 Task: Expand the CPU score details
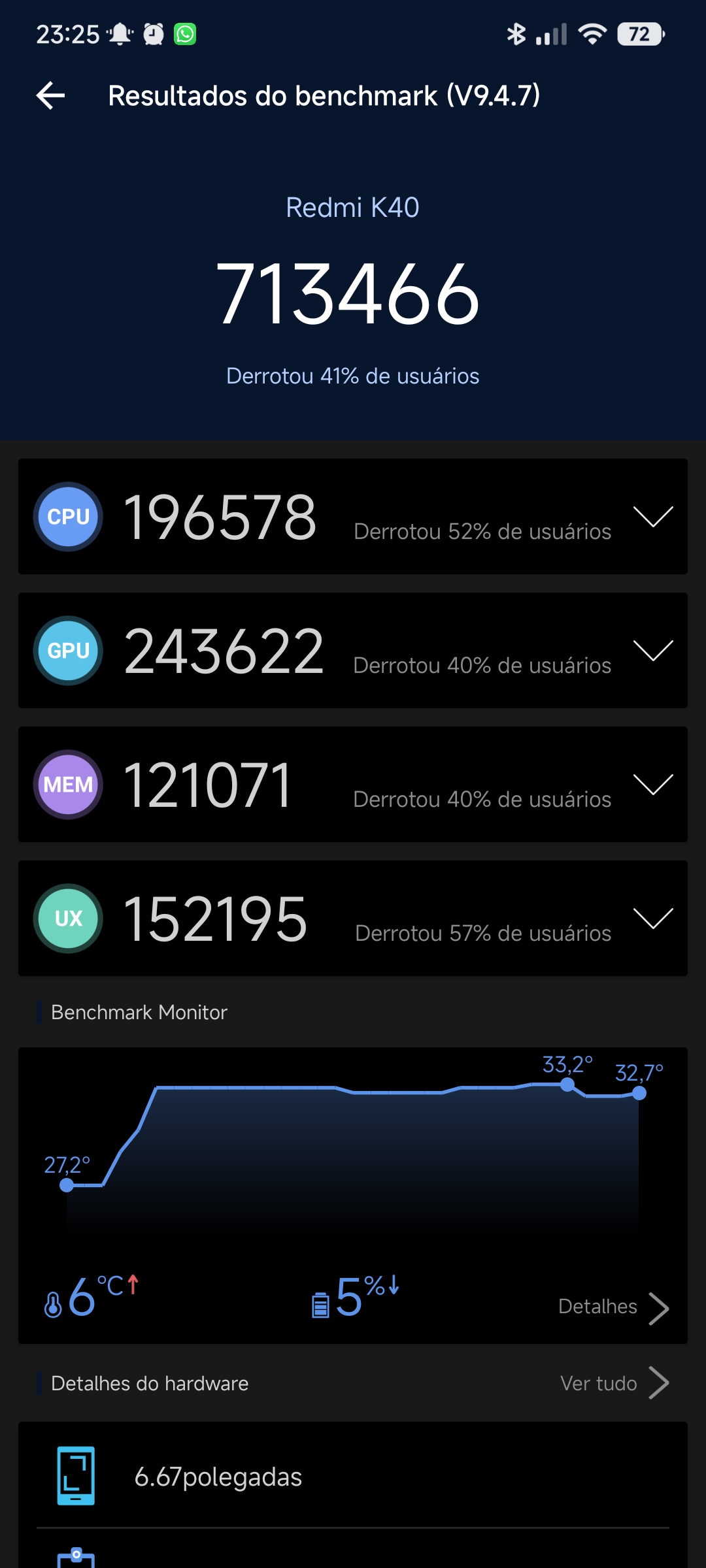[653, 517]
